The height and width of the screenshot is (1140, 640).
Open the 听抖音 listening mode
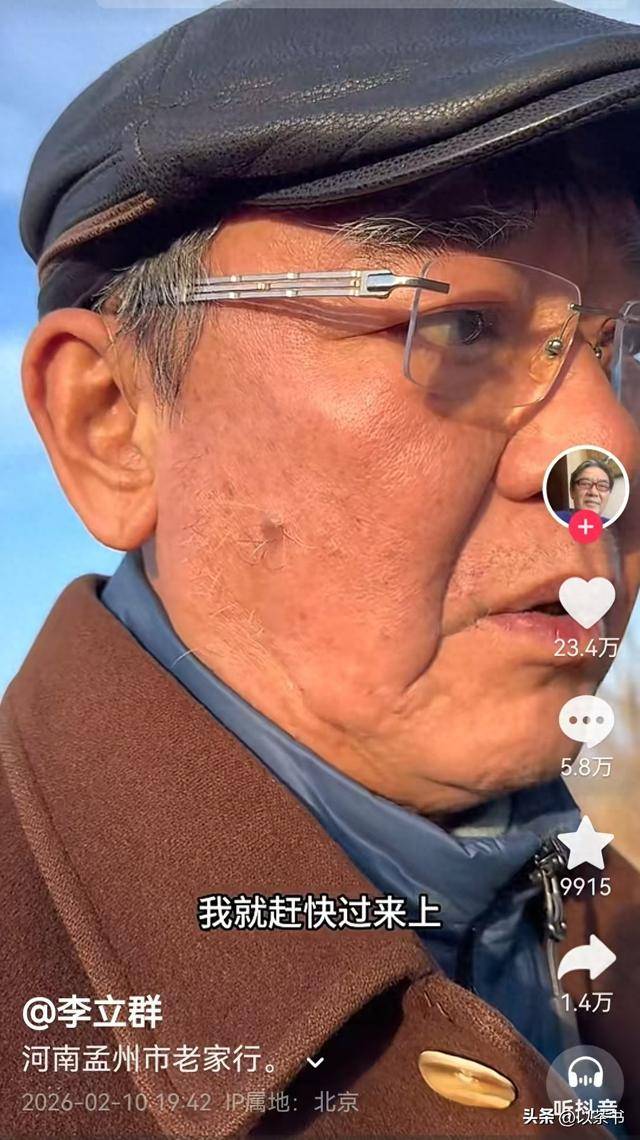coord(586,1078)
